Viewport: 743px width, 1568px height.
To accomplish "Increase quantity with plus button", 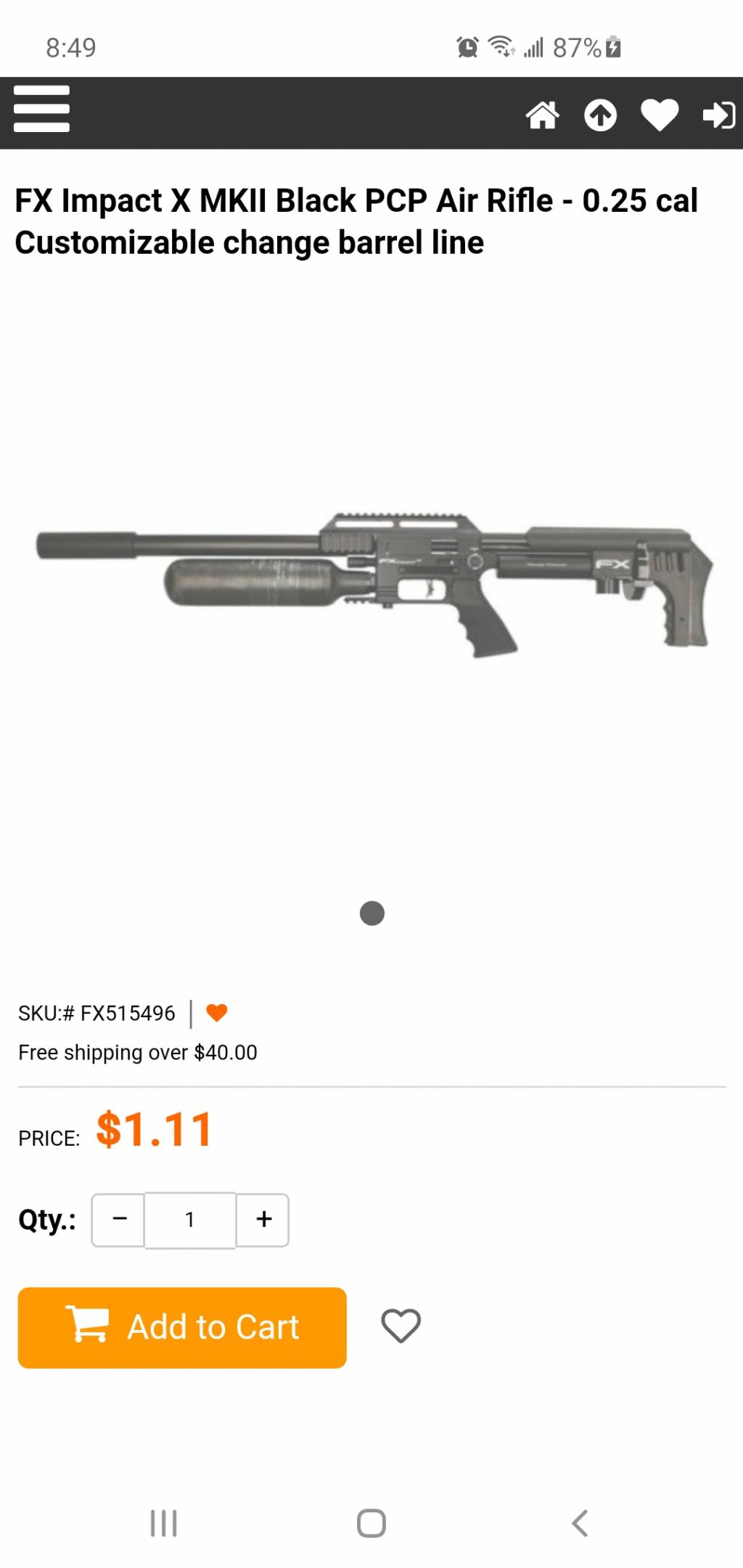I will pos(263,1220).
